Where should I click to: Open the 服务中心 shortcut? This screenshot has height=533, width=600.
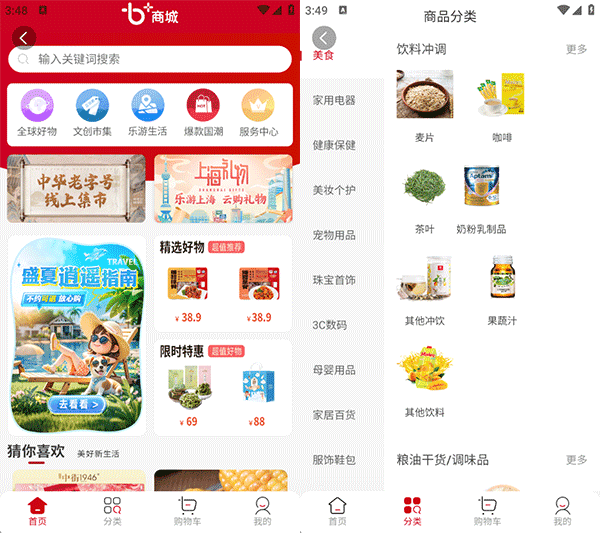pos(258,112)
